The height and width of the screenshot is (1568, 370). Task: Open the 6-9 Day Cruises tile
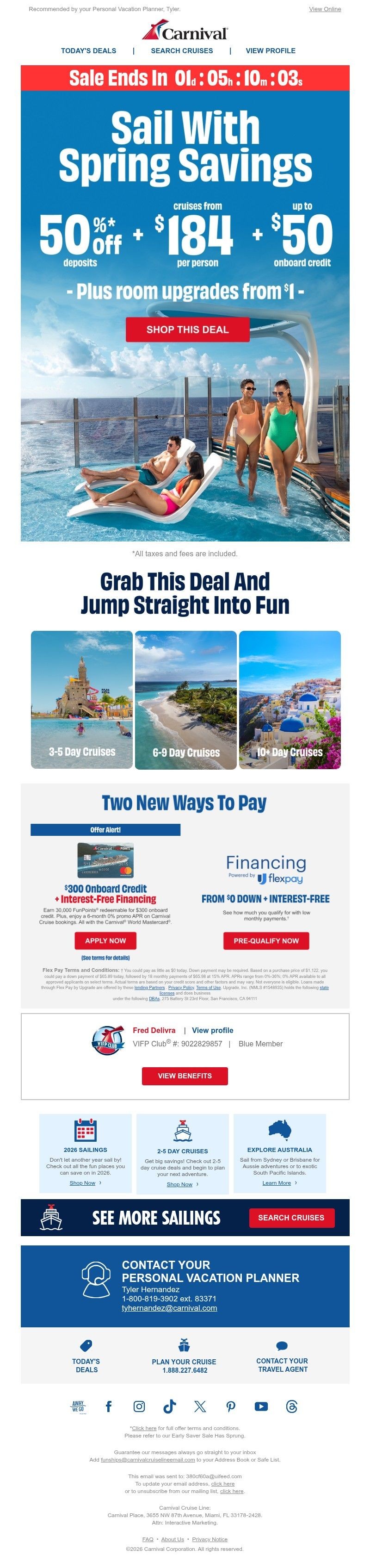[185, 699]
